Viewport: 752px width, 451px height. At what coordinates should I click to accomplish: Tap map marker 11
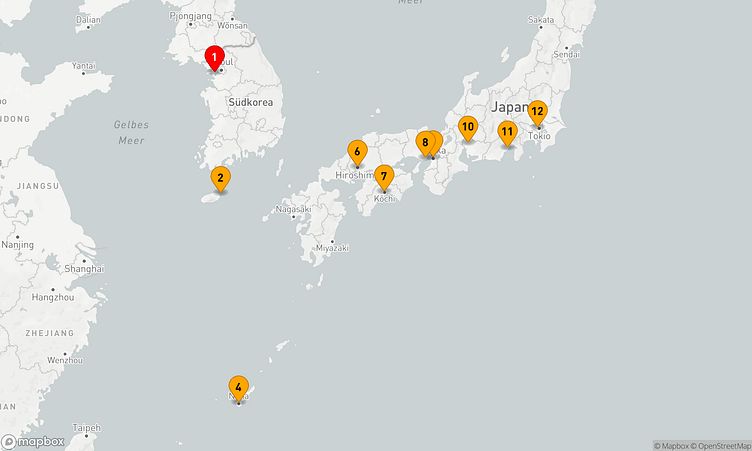(x=507, y=132)
